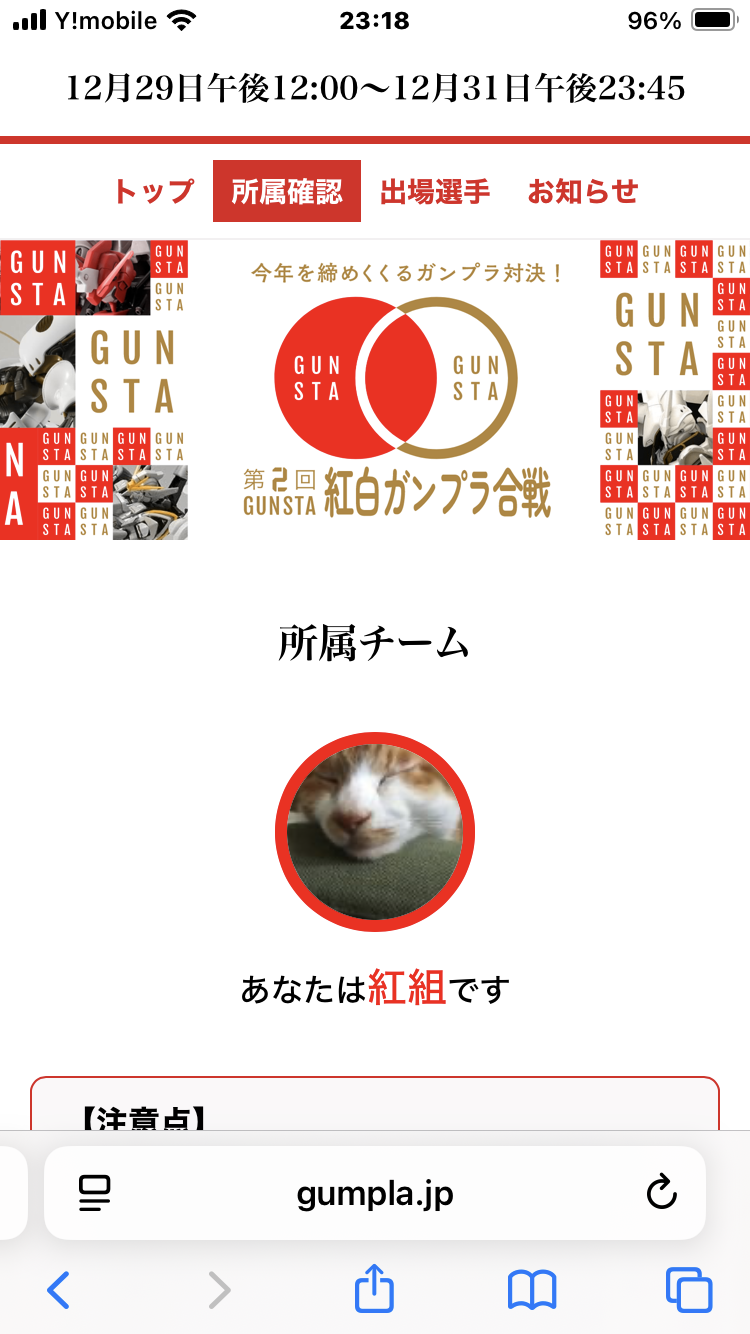Screen dimensions: 750x1334
Task: Switch to the トップ tab
Action: (153, 191)
